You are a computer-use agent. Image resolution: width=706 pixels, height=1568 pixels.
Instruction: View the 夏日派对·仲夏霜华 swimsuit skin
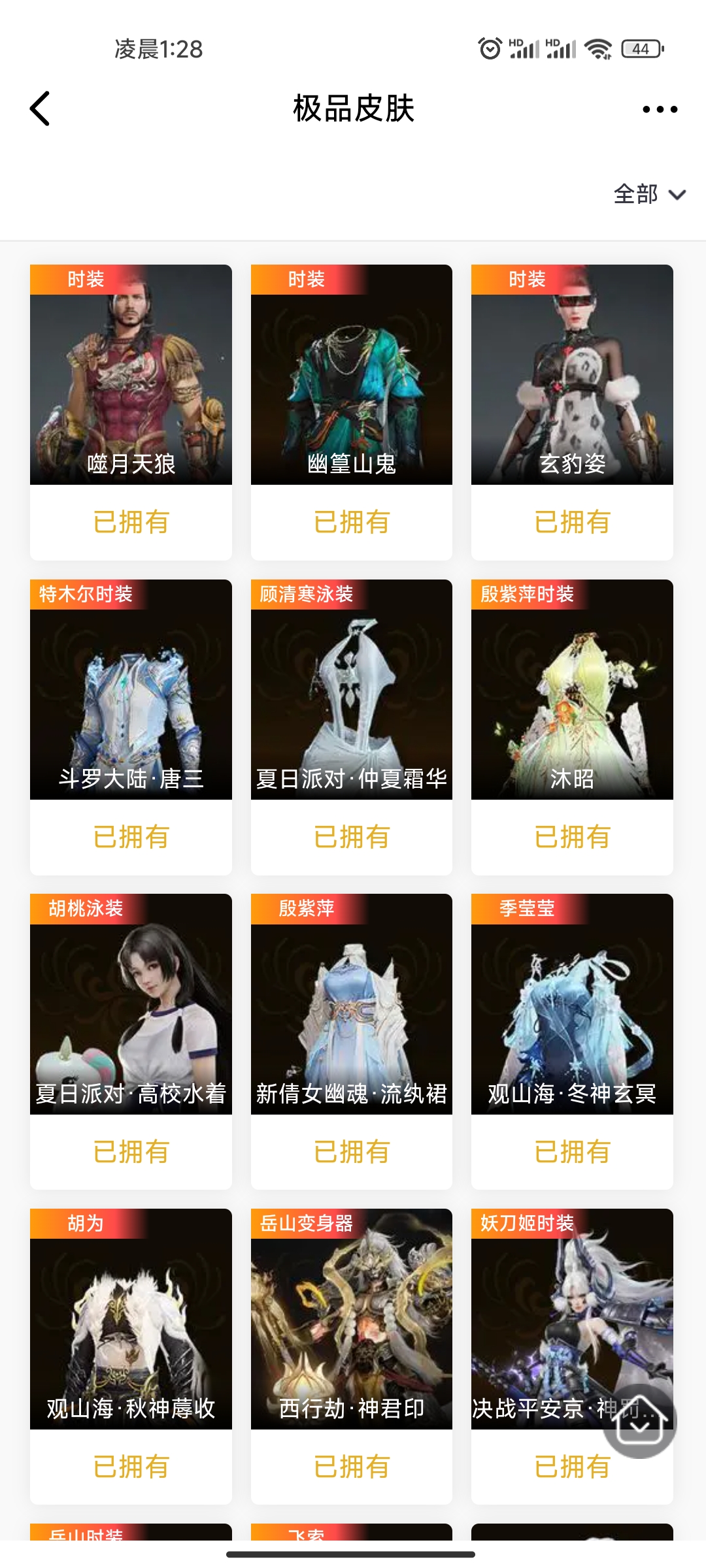[x=352, y=690]
